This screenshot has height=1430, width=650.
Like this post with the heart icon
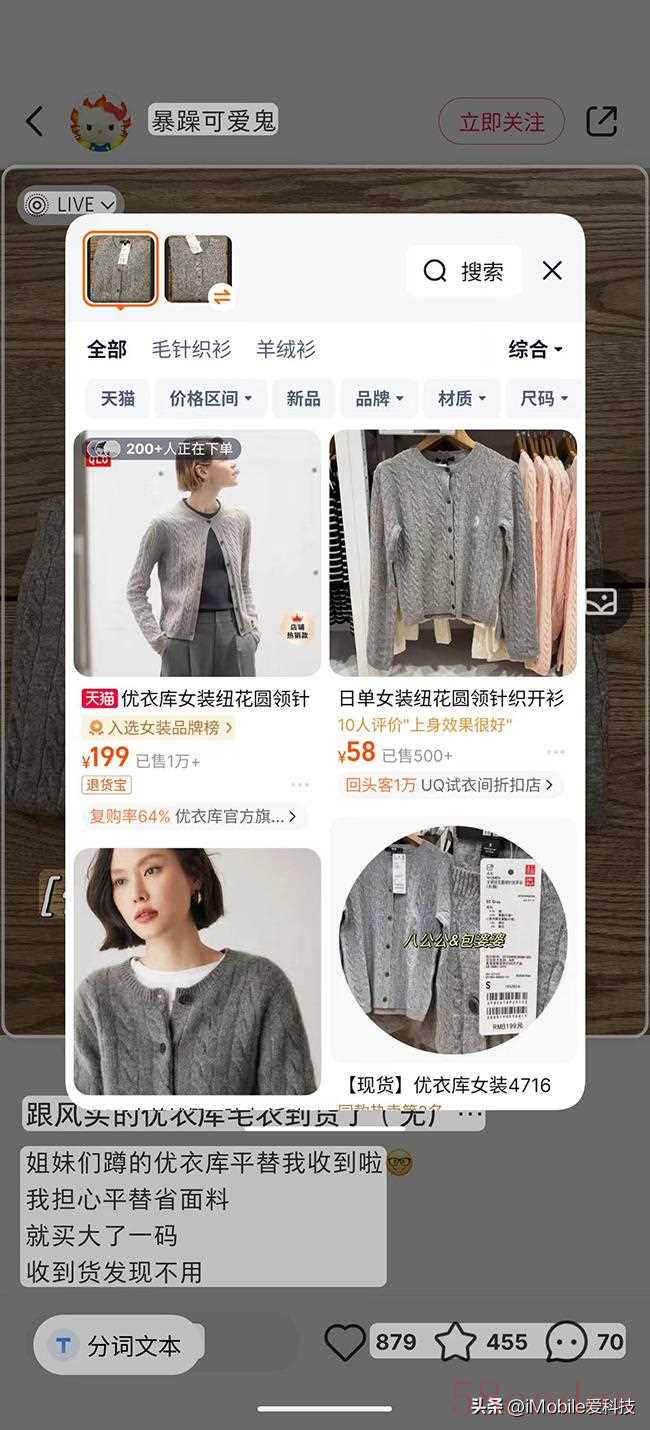345,1342
